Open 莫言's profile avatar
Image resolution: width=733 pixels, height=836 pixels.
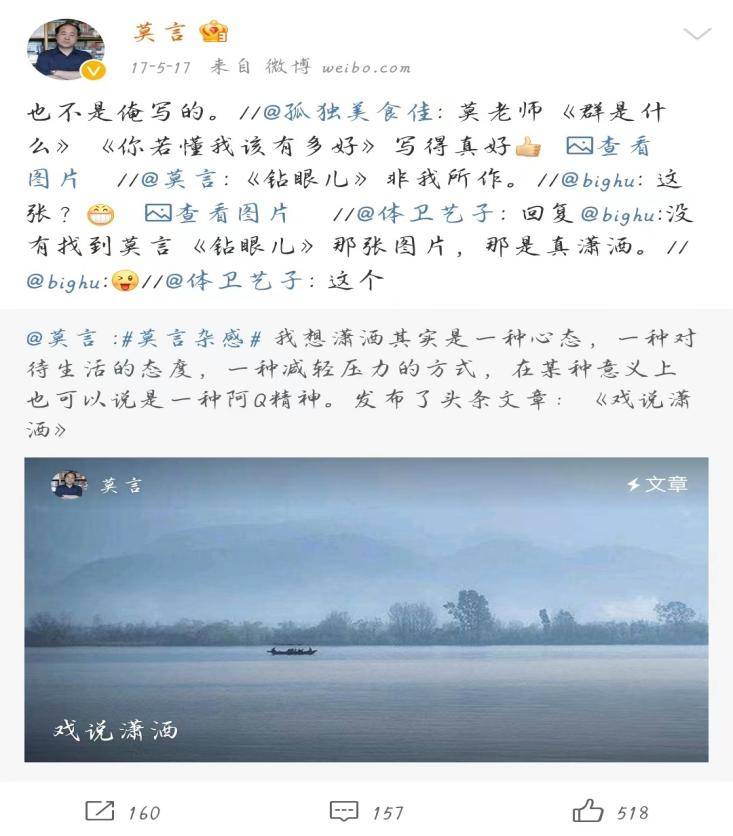coord(64,49)
